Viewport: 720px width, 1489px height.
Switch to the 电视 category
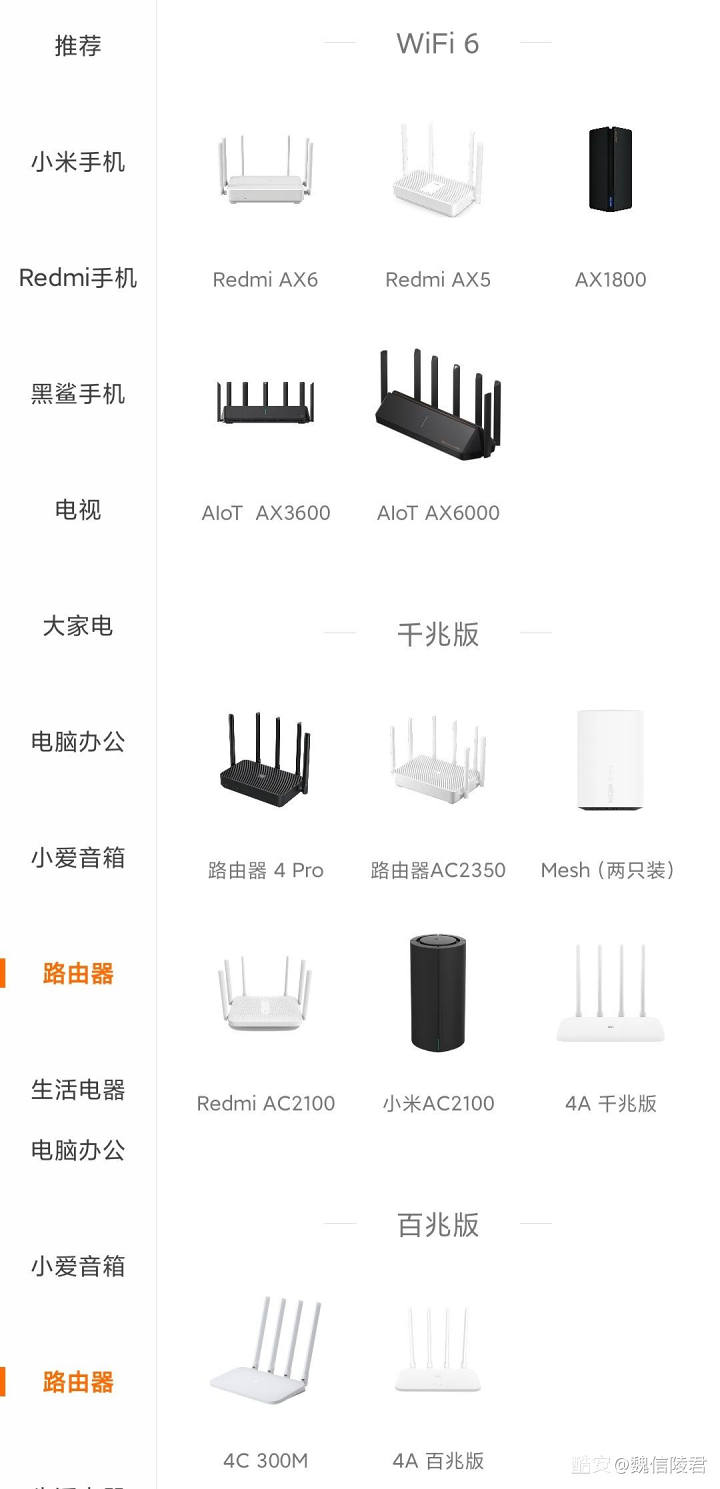tap(78, 510)
